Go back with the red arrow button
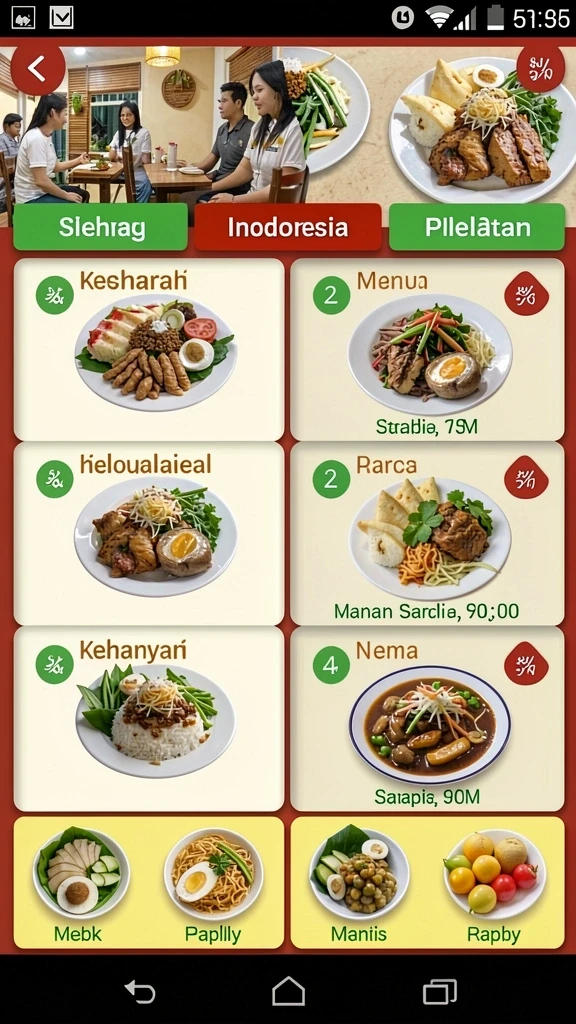The width and height of the screenshot is (576, 1024). point(38,68)
